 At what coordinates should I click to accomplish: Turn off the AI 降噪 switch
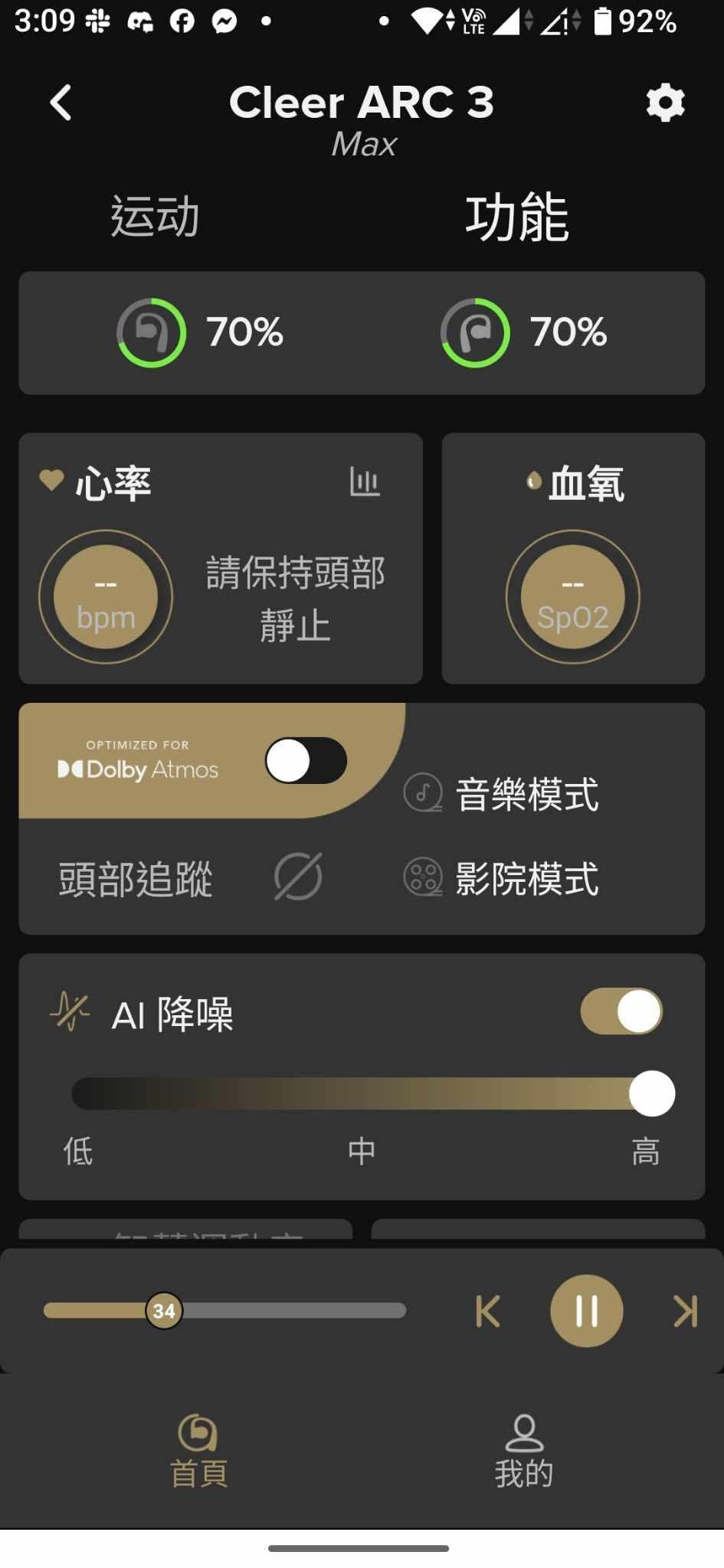tap(621, 1011)
